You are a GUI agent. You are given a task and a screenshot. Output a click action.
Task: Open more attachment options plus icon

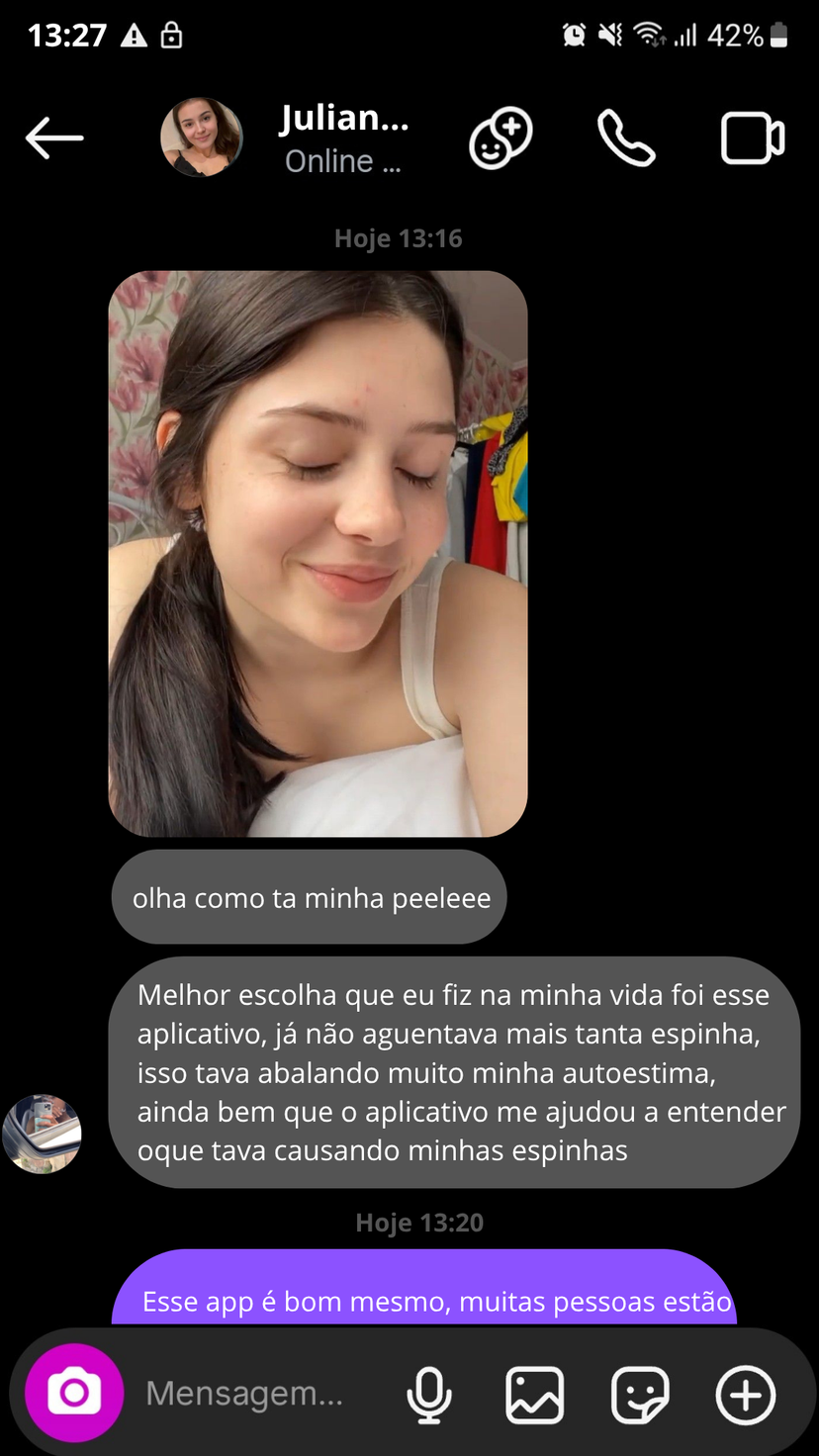(745, 1395)
